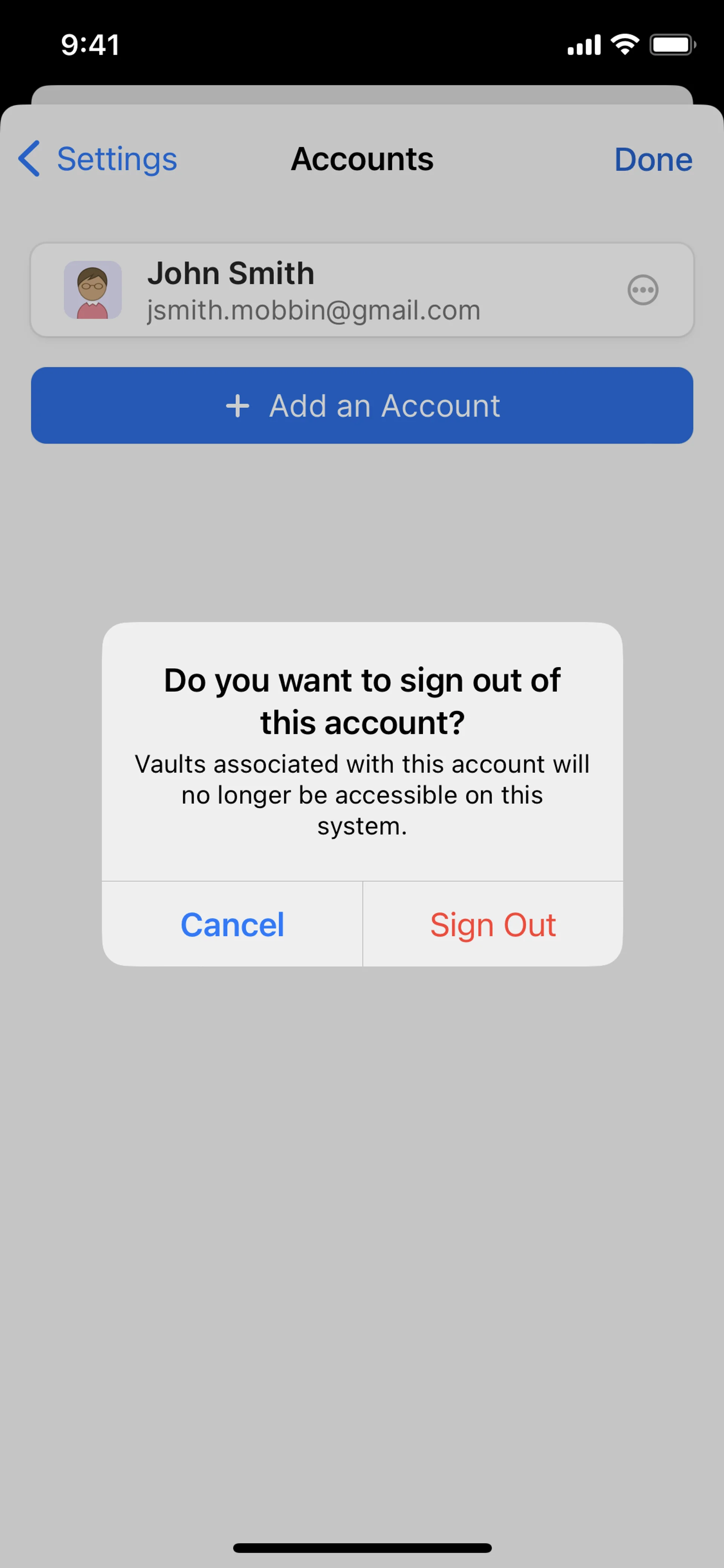724x1568 pixels.
Task: Go back to Settings
Action: (x=98, y=159)
